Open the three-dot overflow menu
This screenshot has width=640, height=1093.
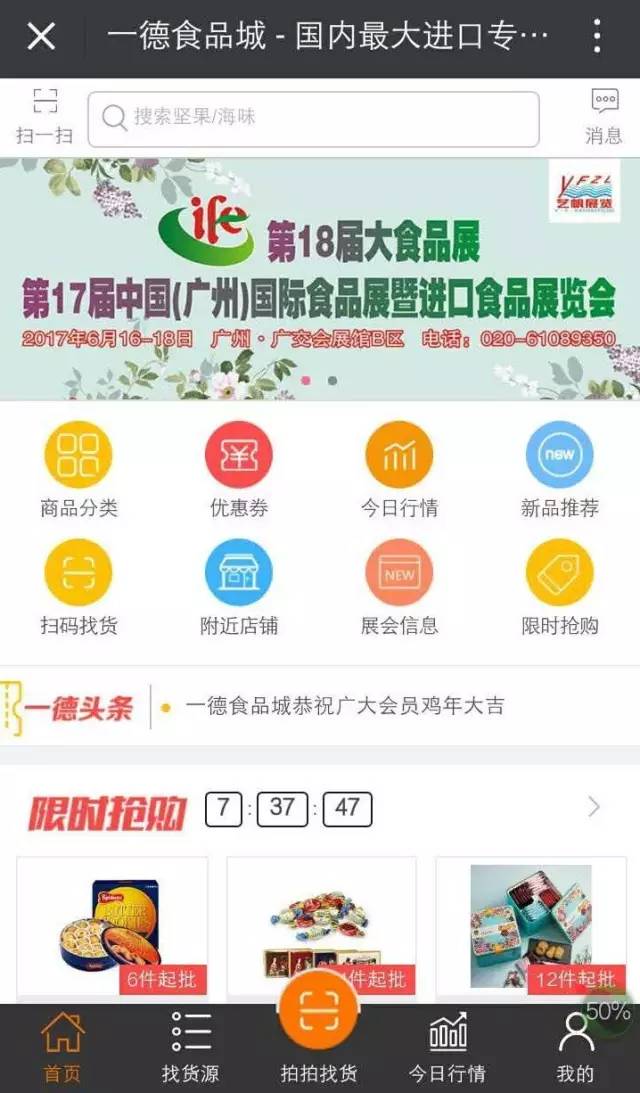(597, 37)
